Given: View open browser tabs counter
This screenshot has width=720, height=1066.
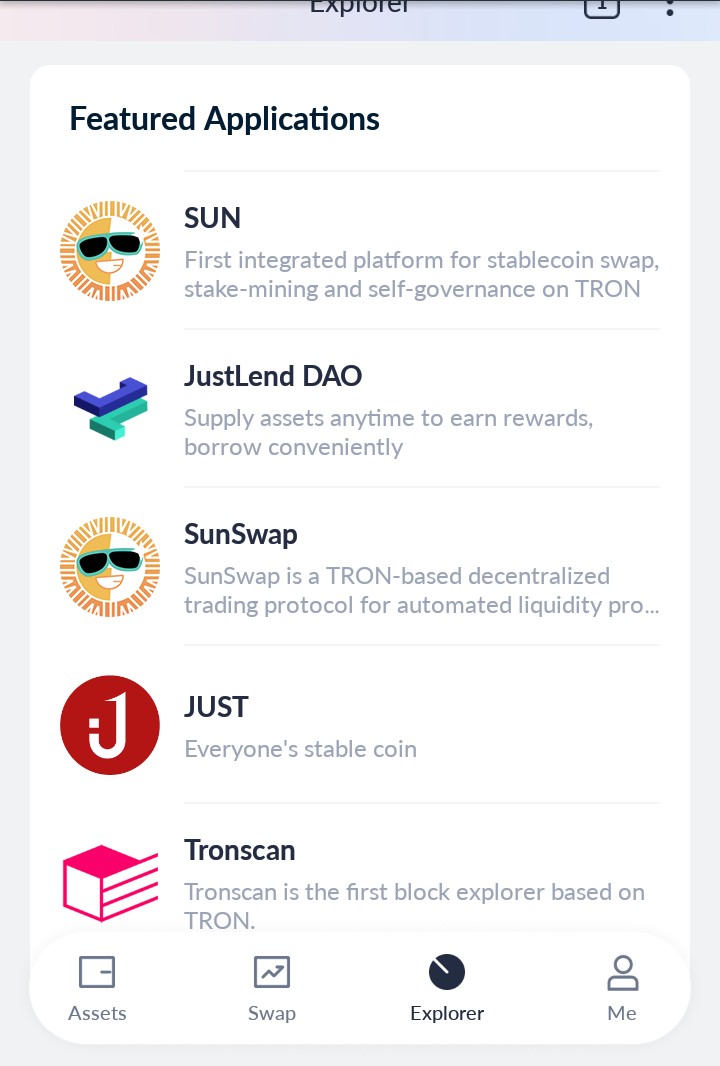Looking at the screenshot, I should click(x=601, y=8).
